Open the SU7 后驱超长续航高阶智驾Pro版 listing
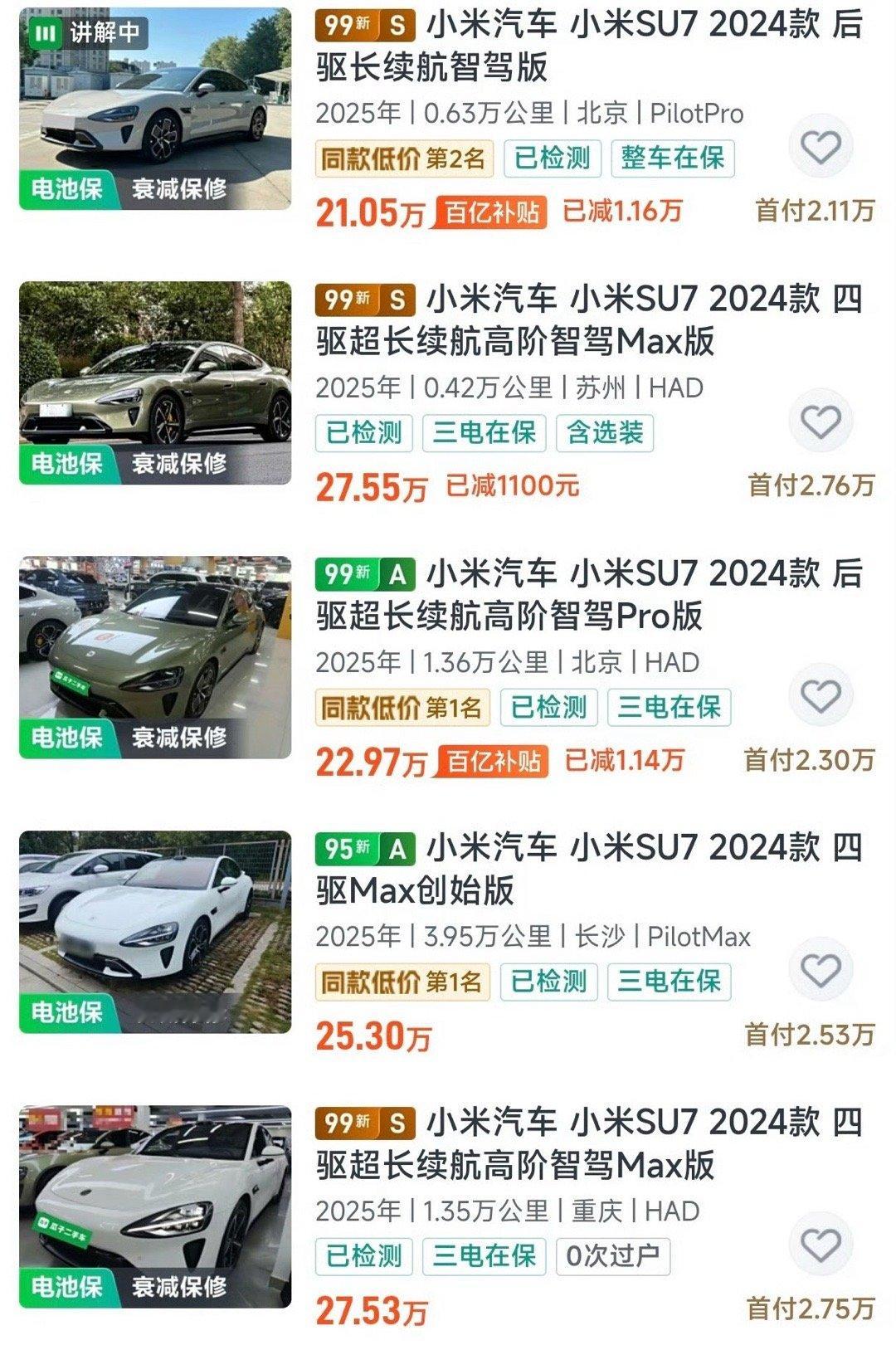The width and height of the screenshot is (896, 1345). tap(589, 594)
